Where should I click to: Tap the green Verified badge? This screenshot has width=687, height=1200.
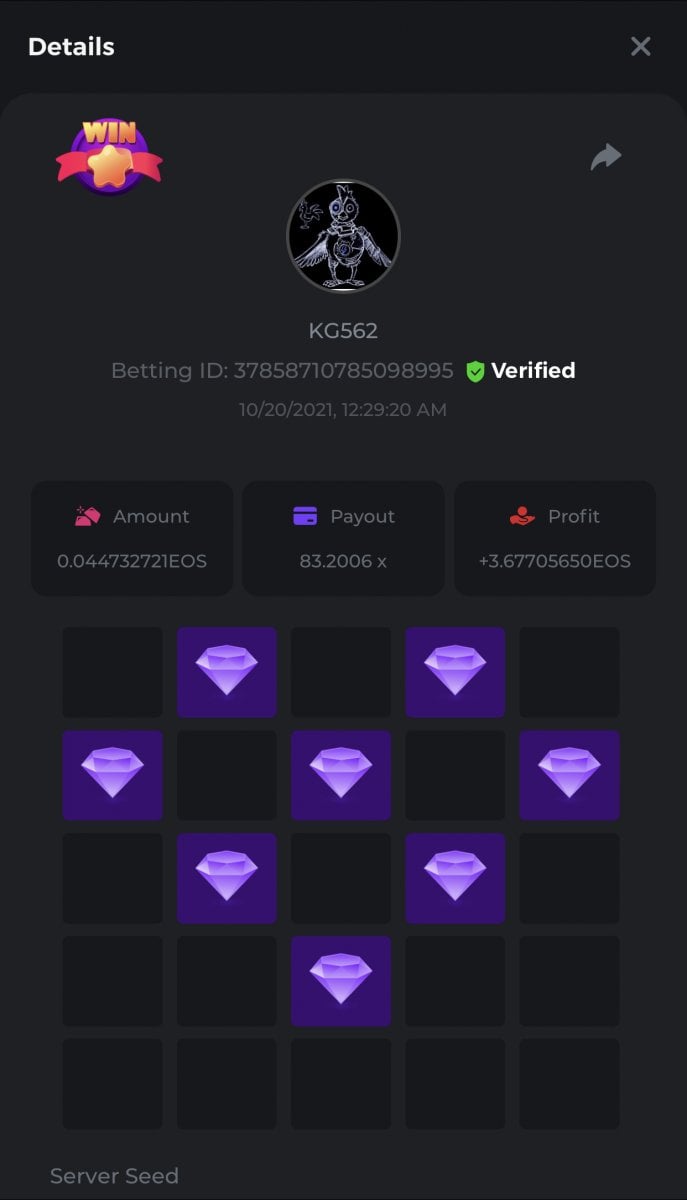[521, 371]
